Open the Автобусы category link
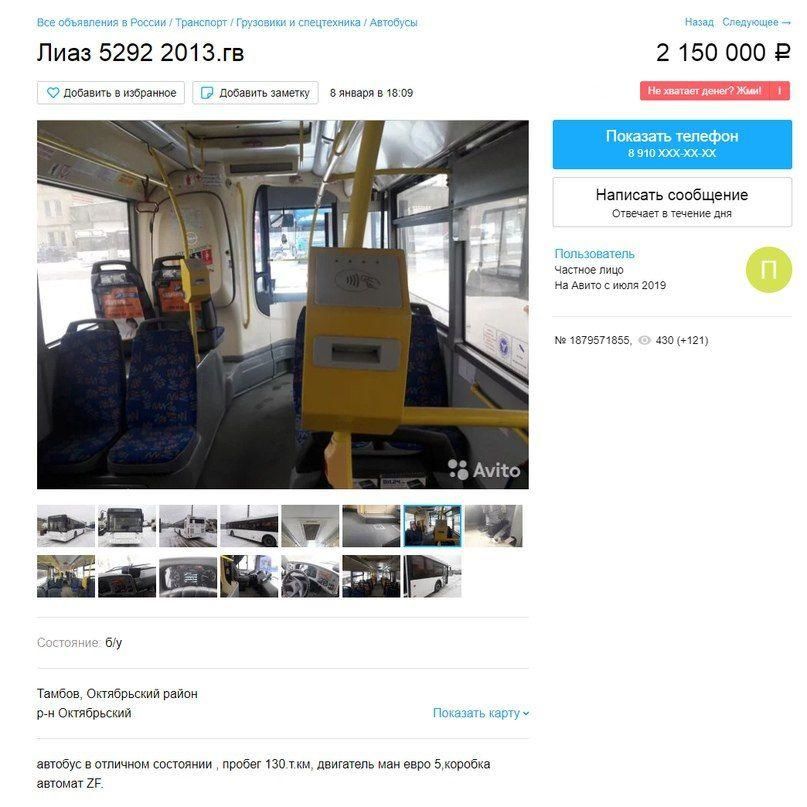807x807 pixels. (394, 22)
